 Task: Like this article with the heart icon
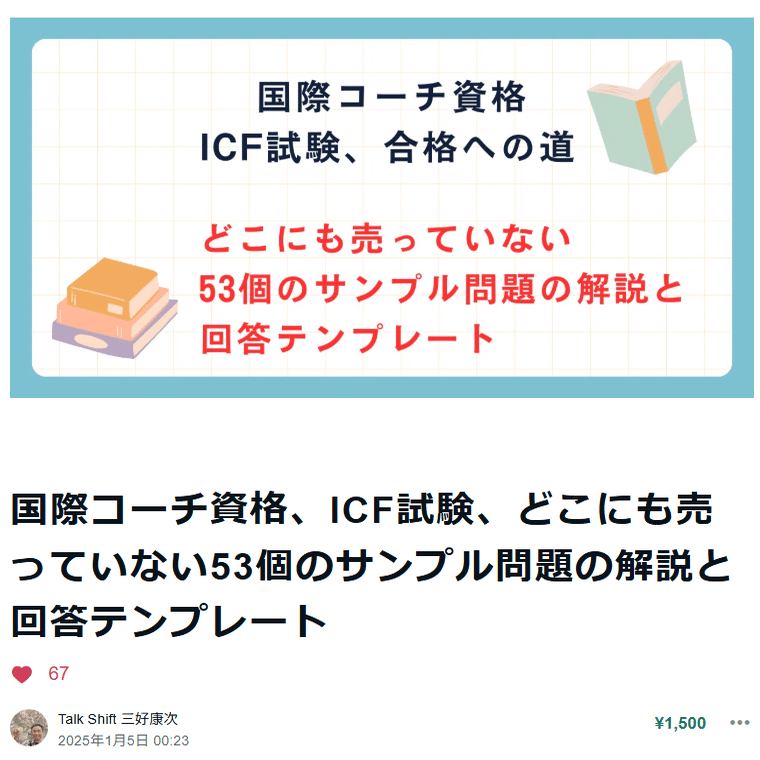pos(22,674)
